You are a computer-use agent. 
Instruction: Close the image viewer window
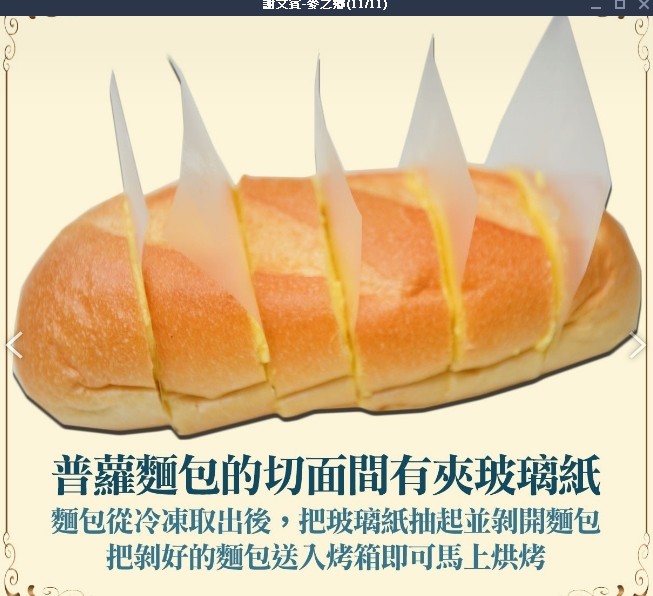tap(641, 5)
